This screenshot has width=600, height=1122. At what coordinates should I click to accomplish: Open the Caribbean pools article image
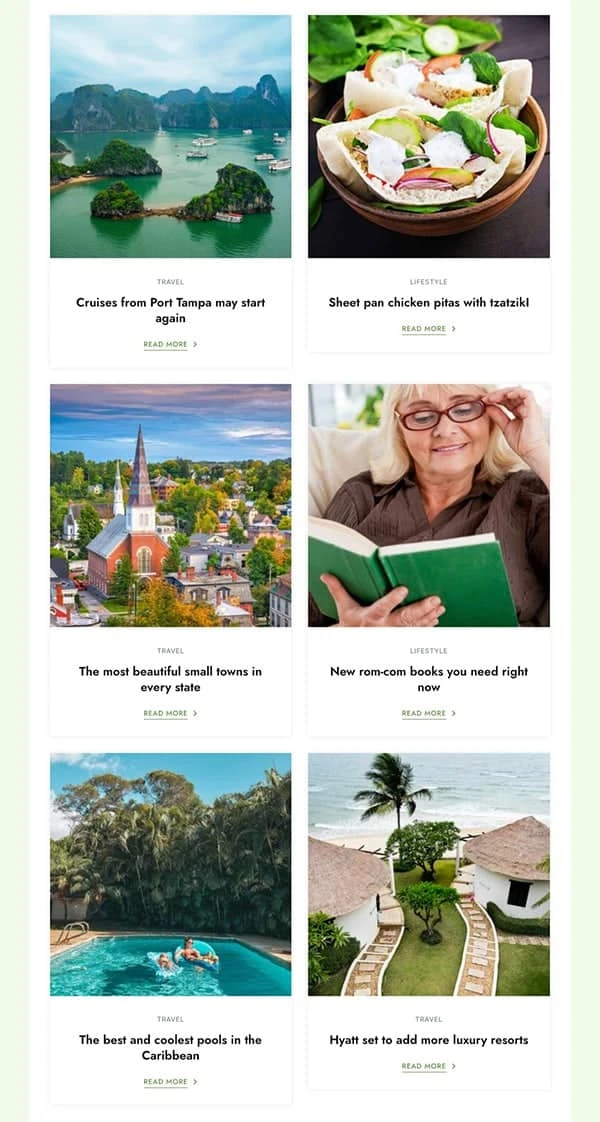point(170,874)
